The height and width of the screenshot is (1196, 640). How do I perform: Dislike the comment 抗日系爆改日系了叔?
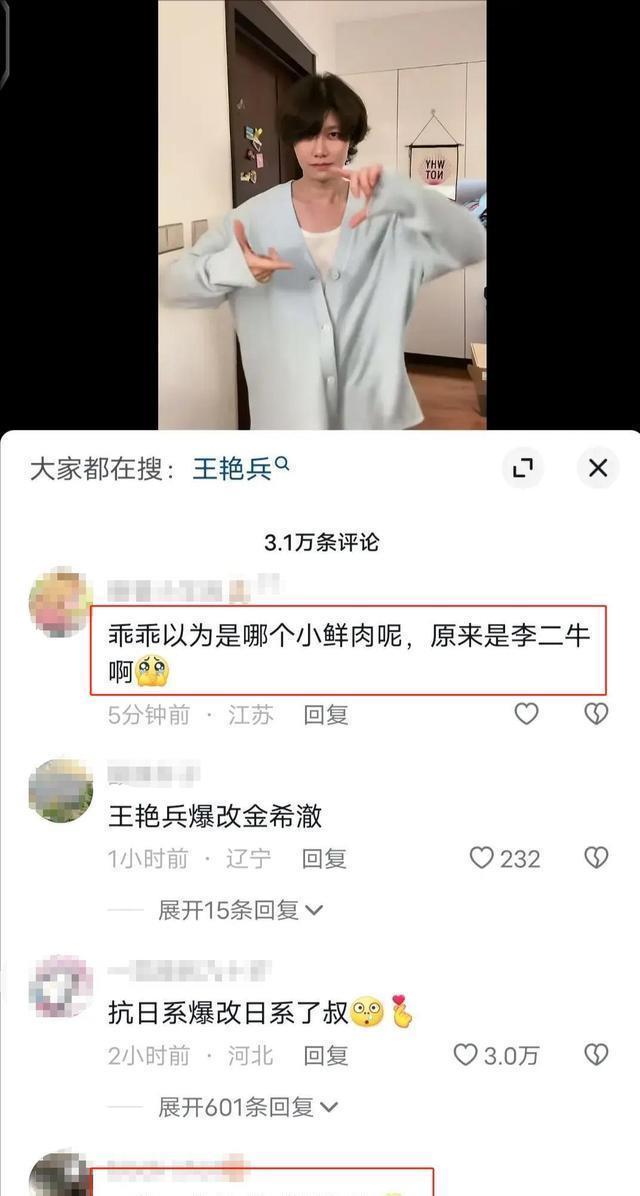click(596, 1055)
